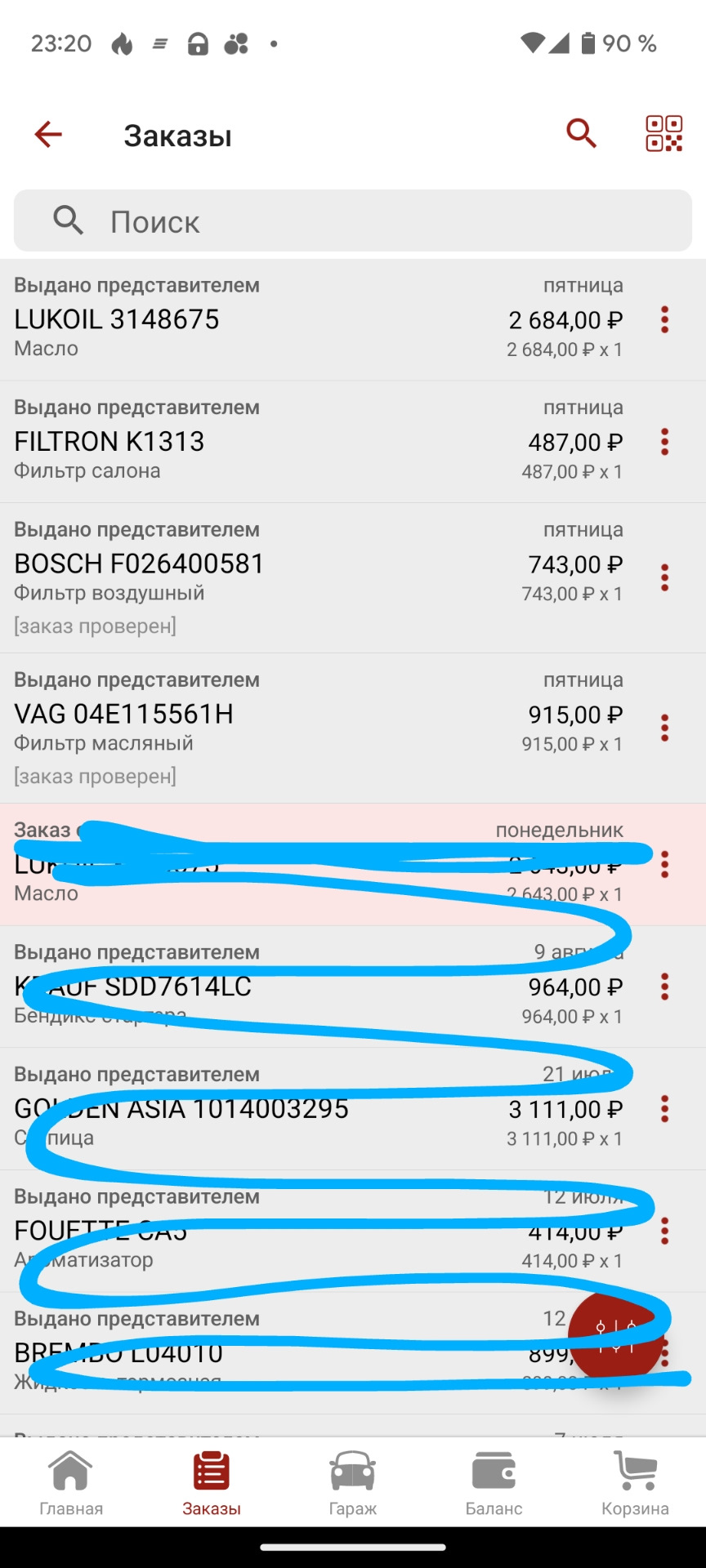Open options for VAG 04E115561H order

pyautogui.click(x=664, y=728)
